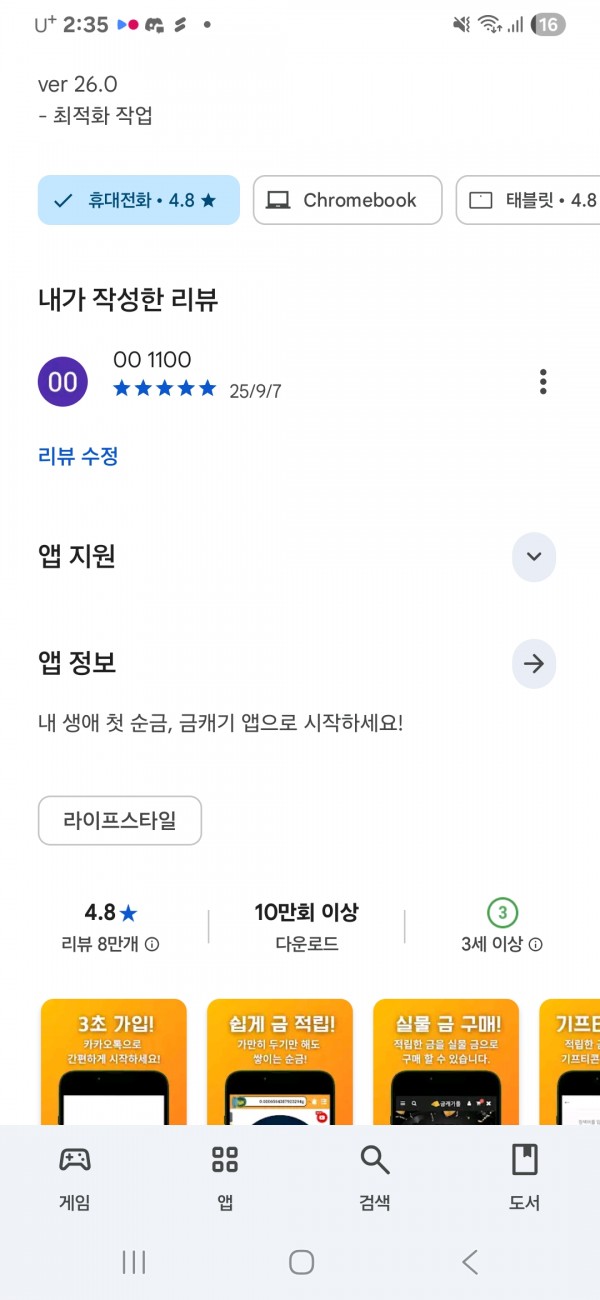
Task: Open the 3초 가입 screenshot
Action: [114, 1062]
